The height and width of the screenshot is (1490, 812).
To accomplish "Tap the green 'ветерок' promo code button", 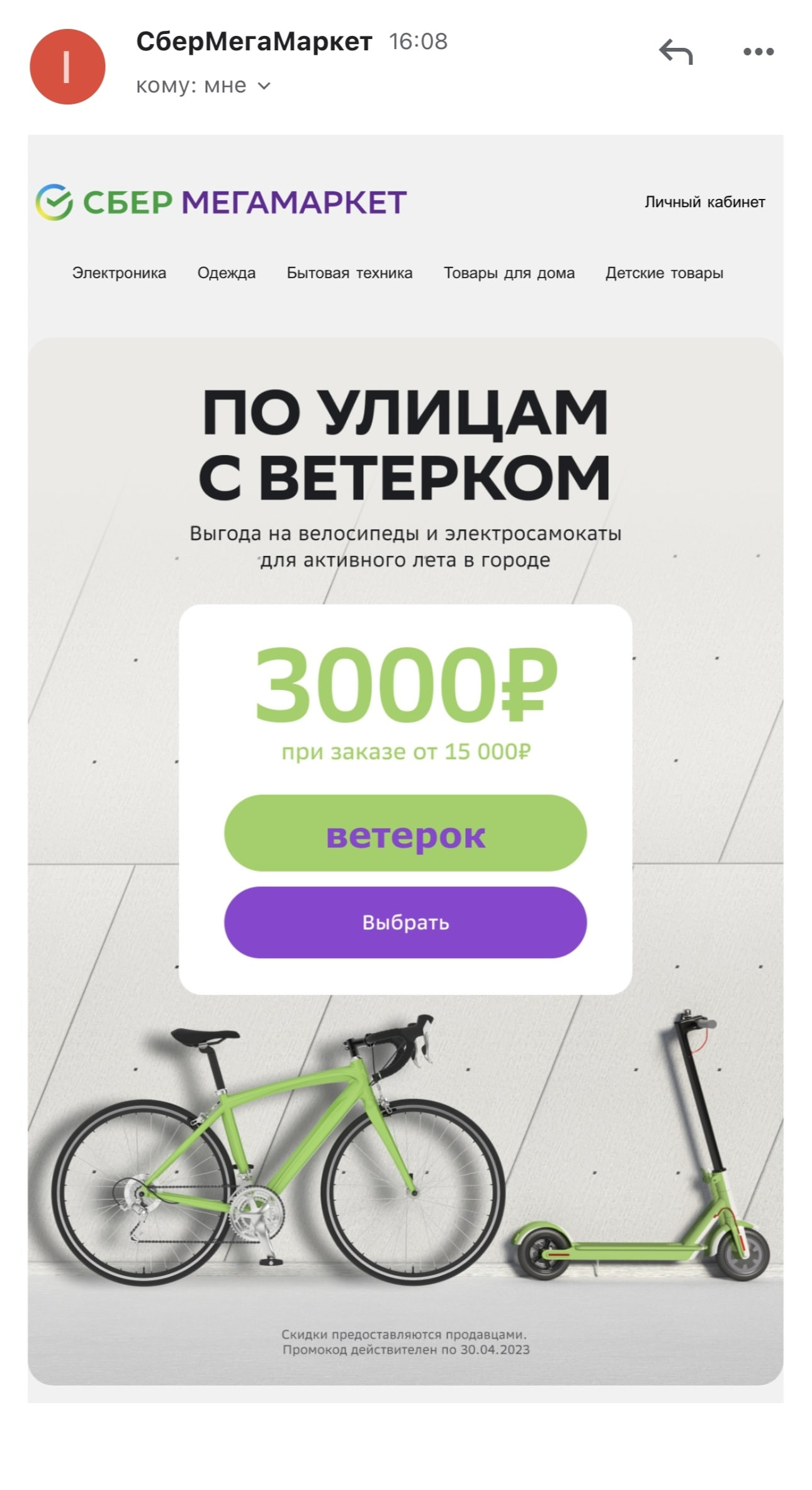I will click(x=405, y=833).
